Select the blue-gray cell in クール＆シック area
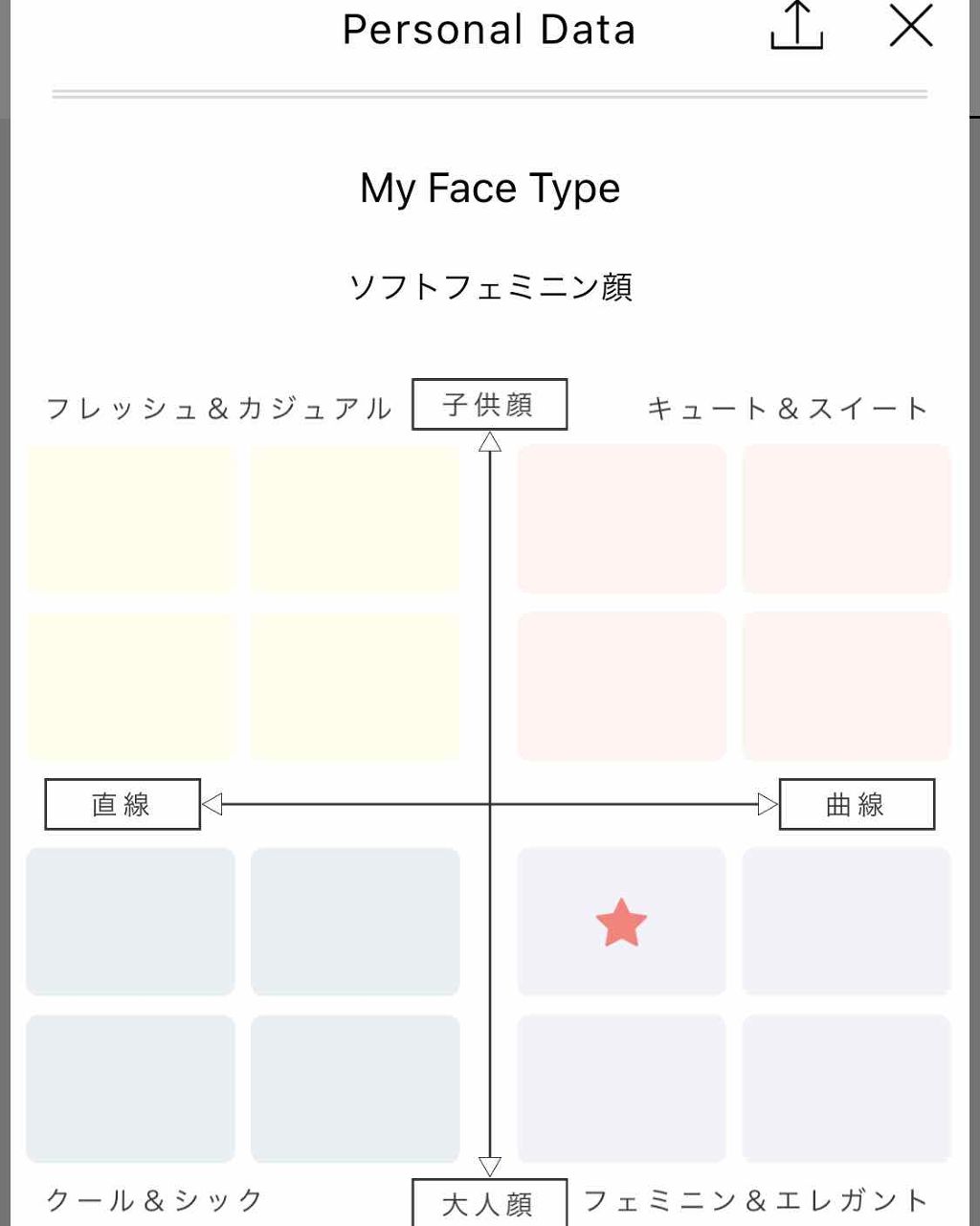 131,921
